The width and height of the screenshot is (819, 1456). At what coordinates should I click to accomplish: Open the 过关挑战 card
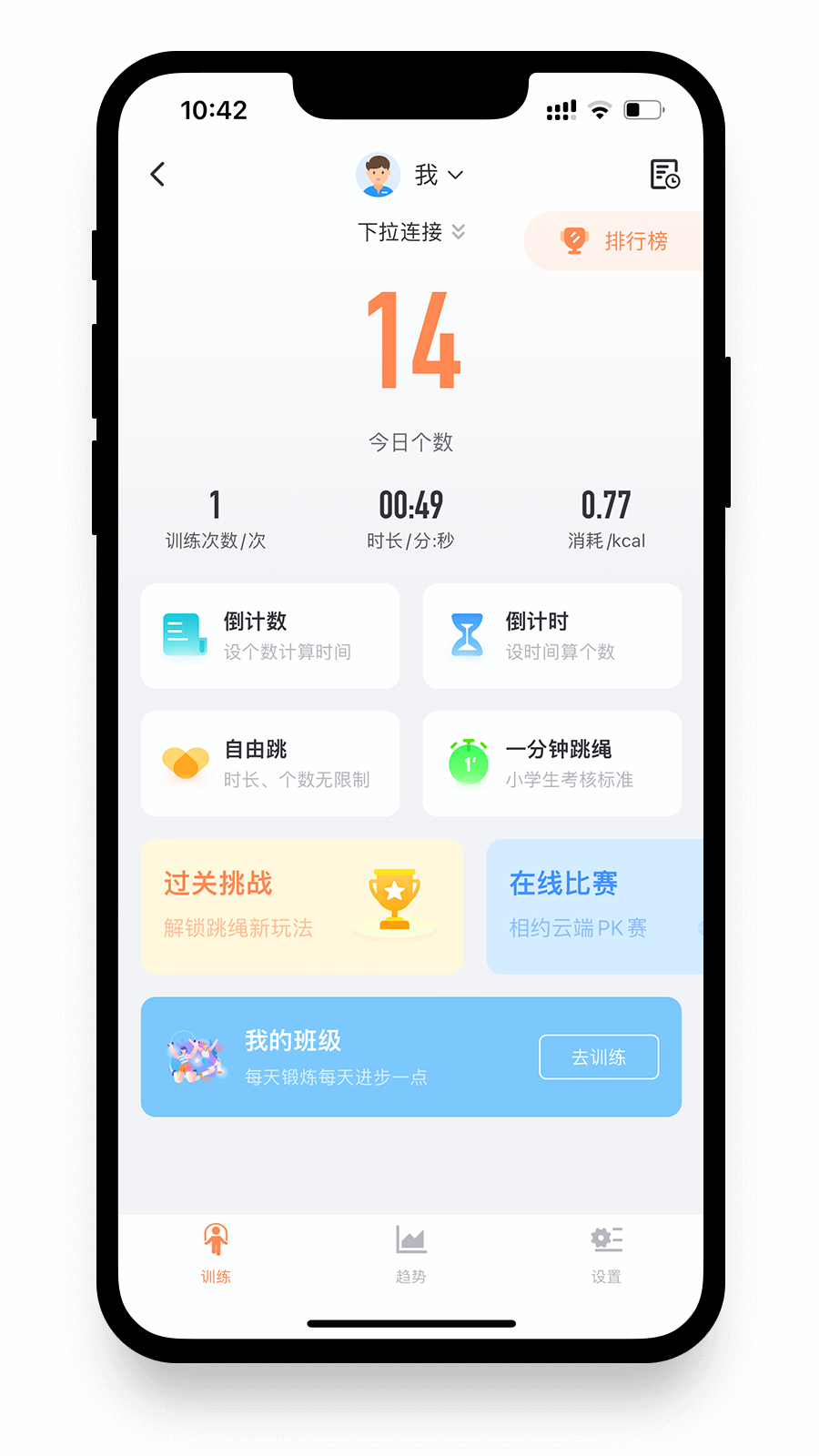point(302,906)
